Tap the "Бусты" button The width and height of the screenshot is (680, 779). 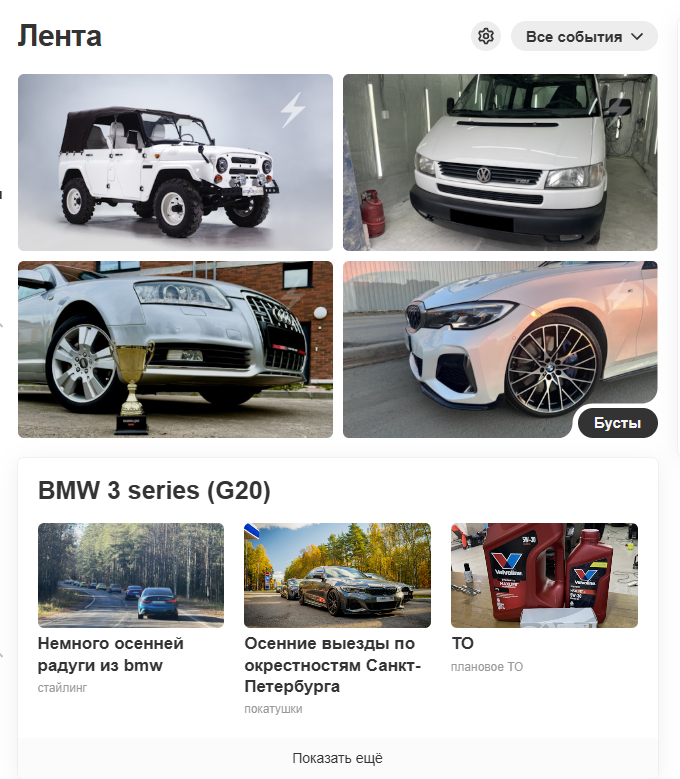point(617,423)
